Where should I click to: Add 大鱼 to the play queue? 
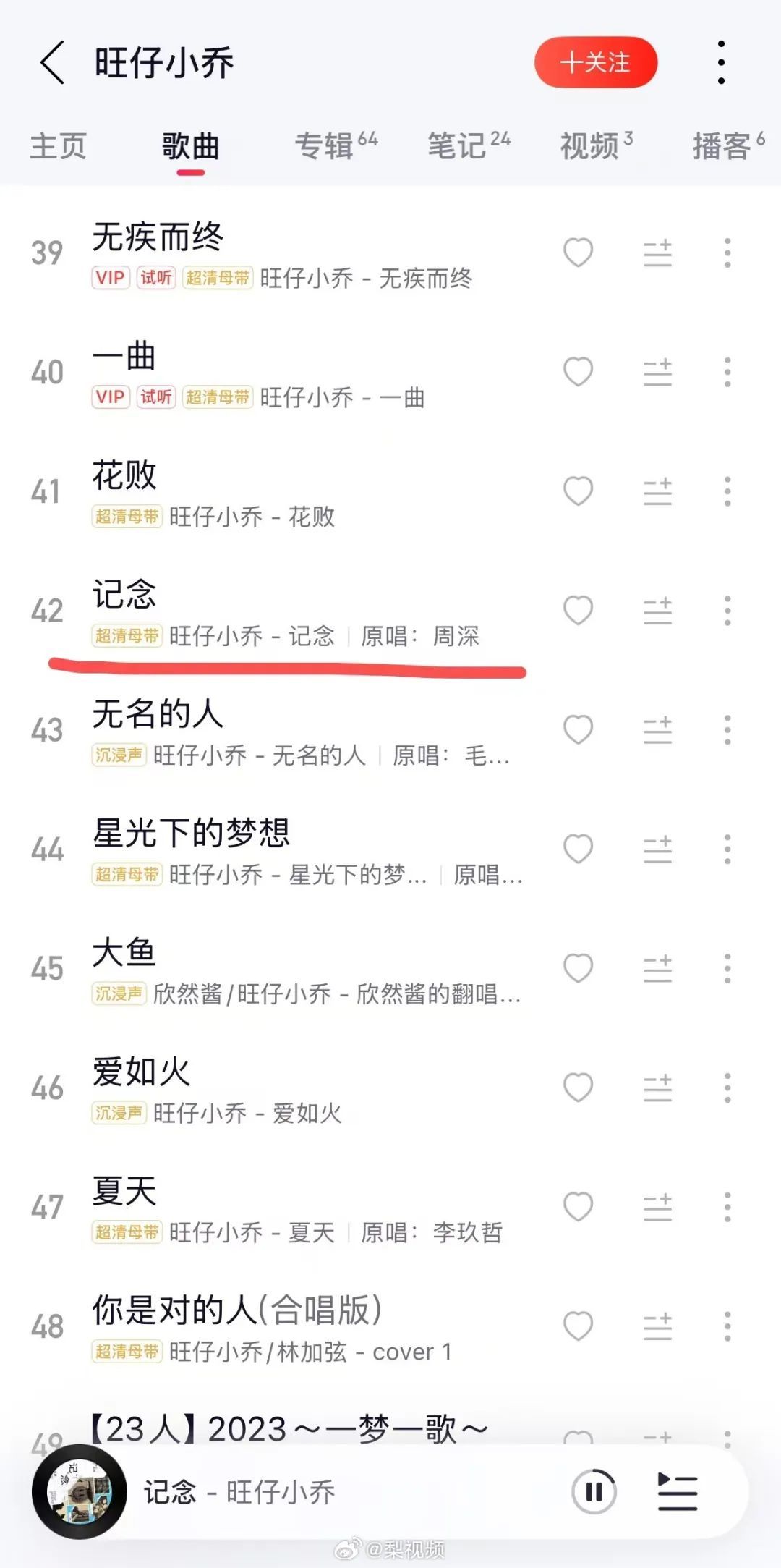coord(657,968)
